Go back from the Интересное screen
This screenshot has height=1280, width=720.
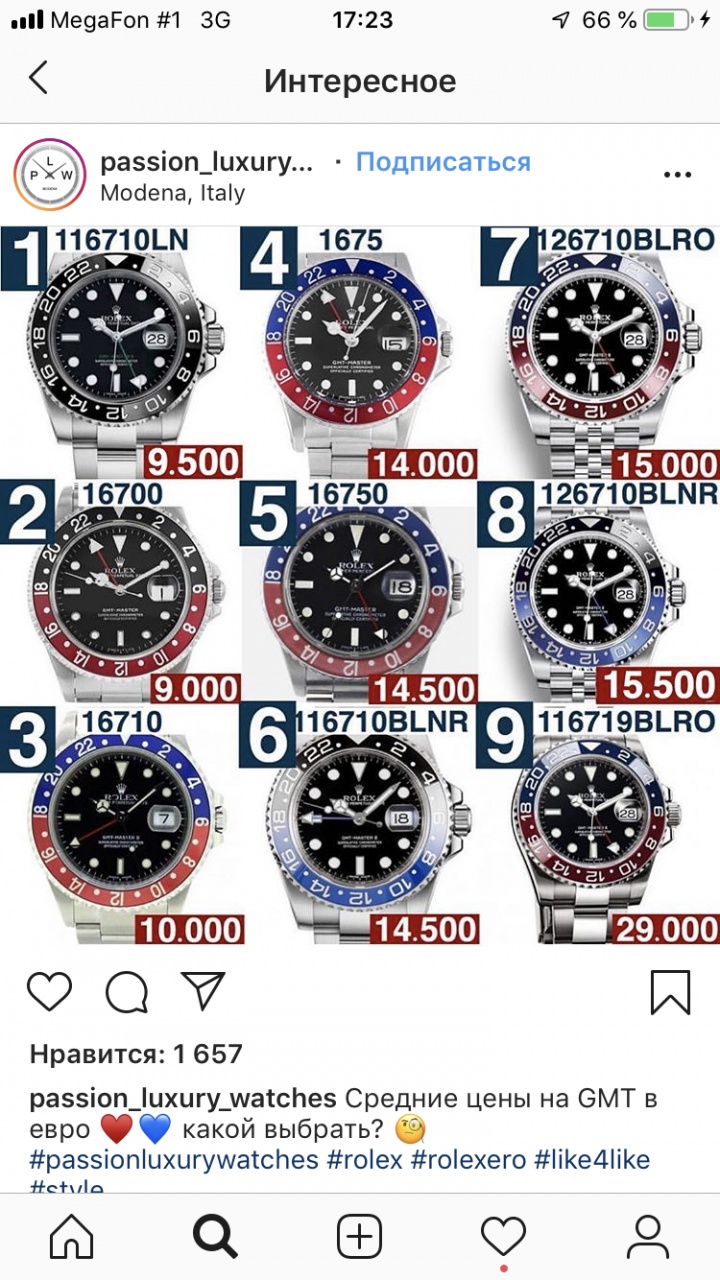click(x=39, y=79)
